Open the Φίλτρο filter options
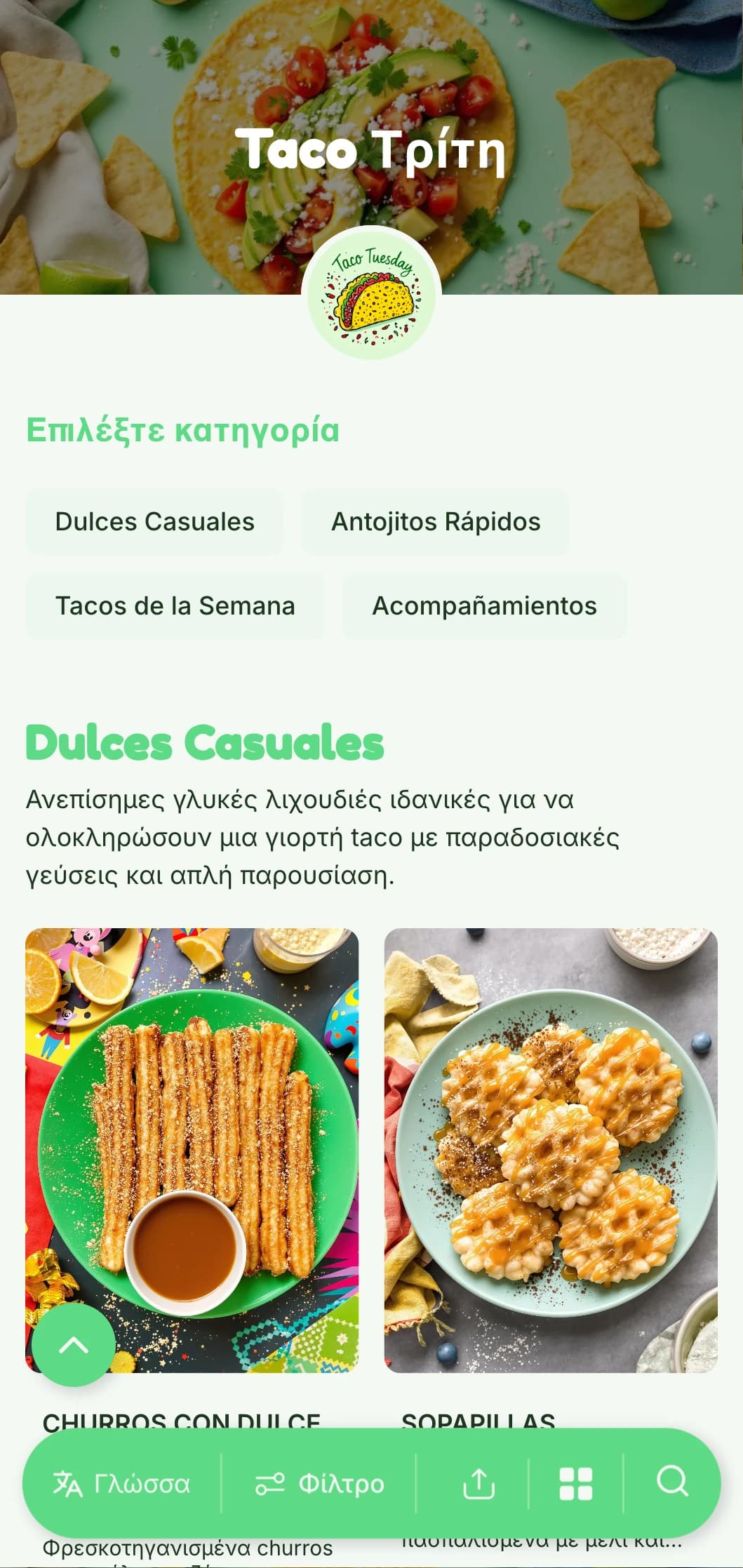 (319, 1484)
